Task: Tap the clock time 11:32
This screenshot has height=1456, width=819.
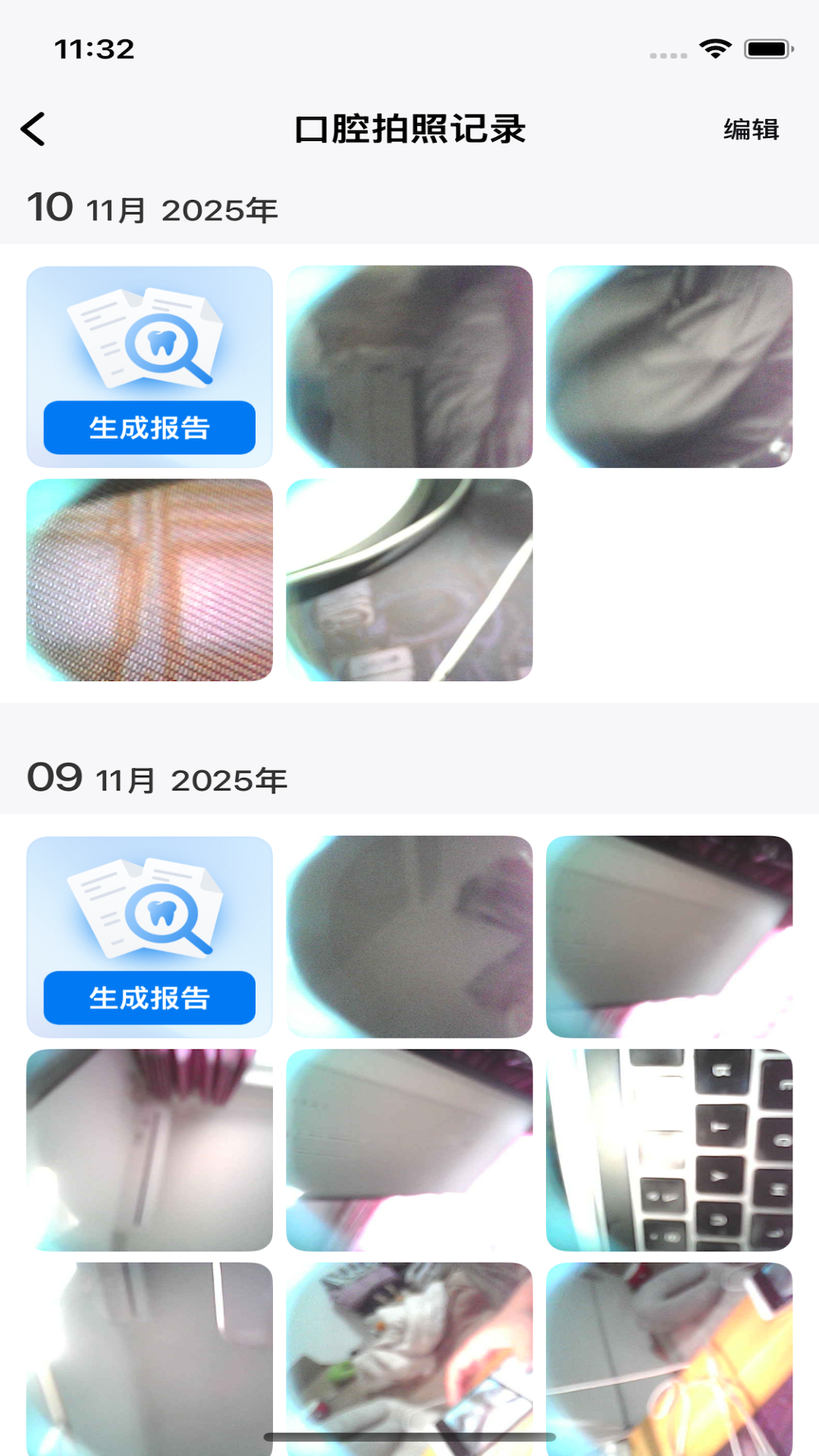Action: click(x=94, y=48)
